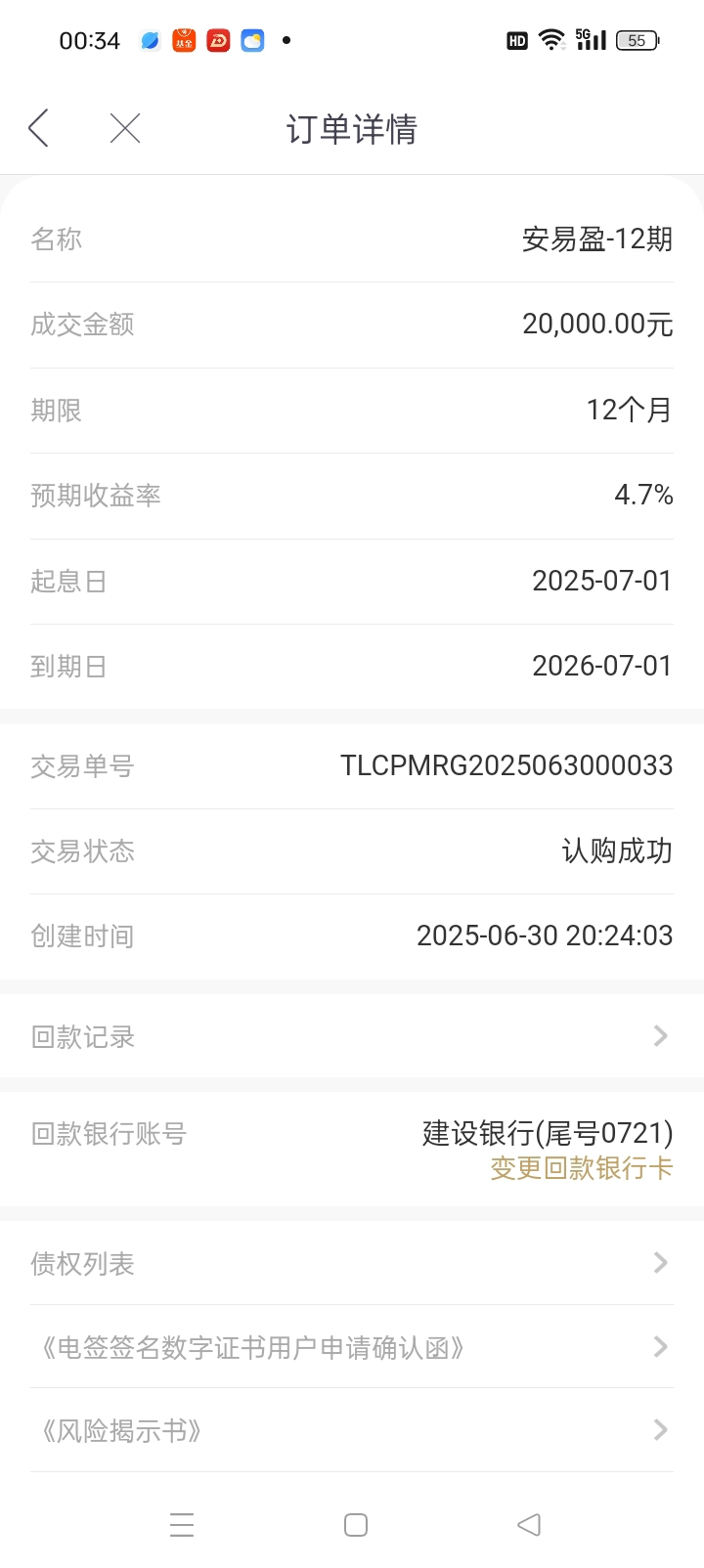This screenshot has width=704, height=1568.
Task: Open the 《风险揭示书》 document
Action: point(352,1430)
